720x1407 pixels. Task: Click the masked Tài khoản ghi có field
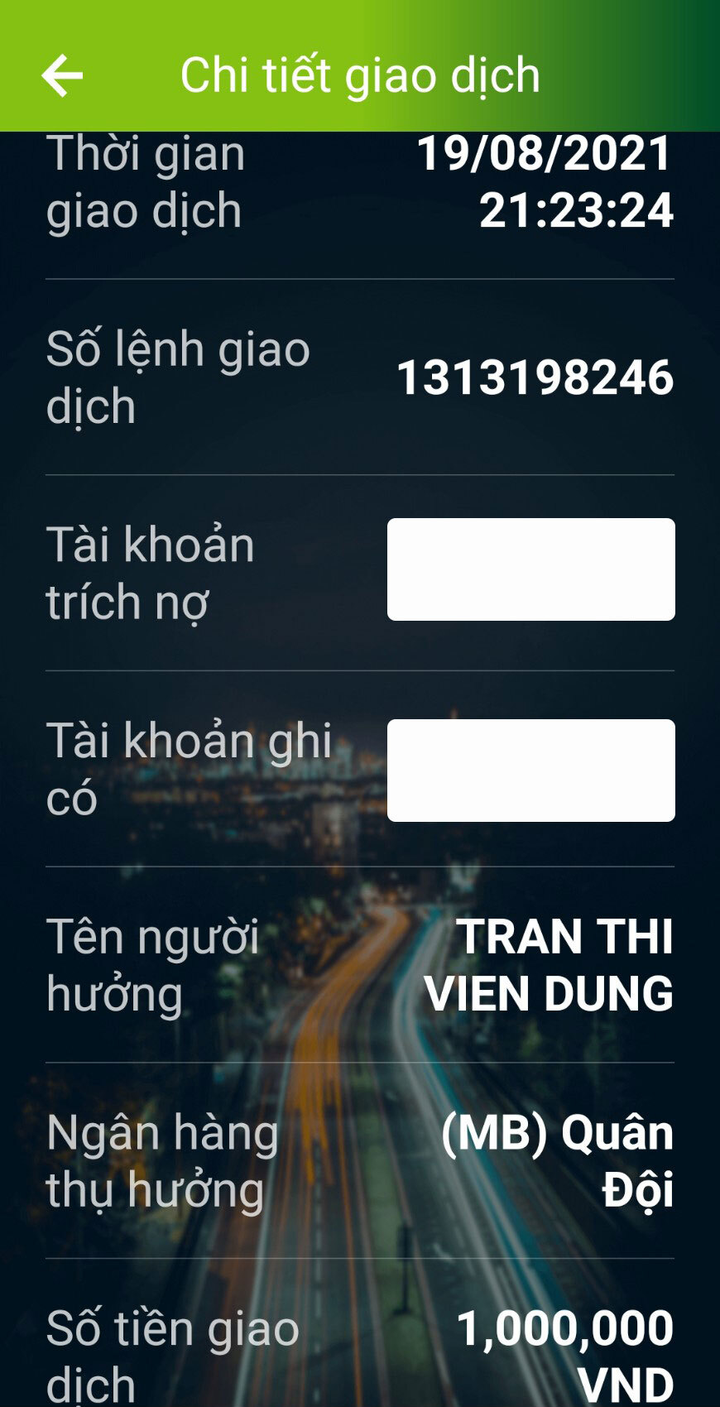pos(531,768)
